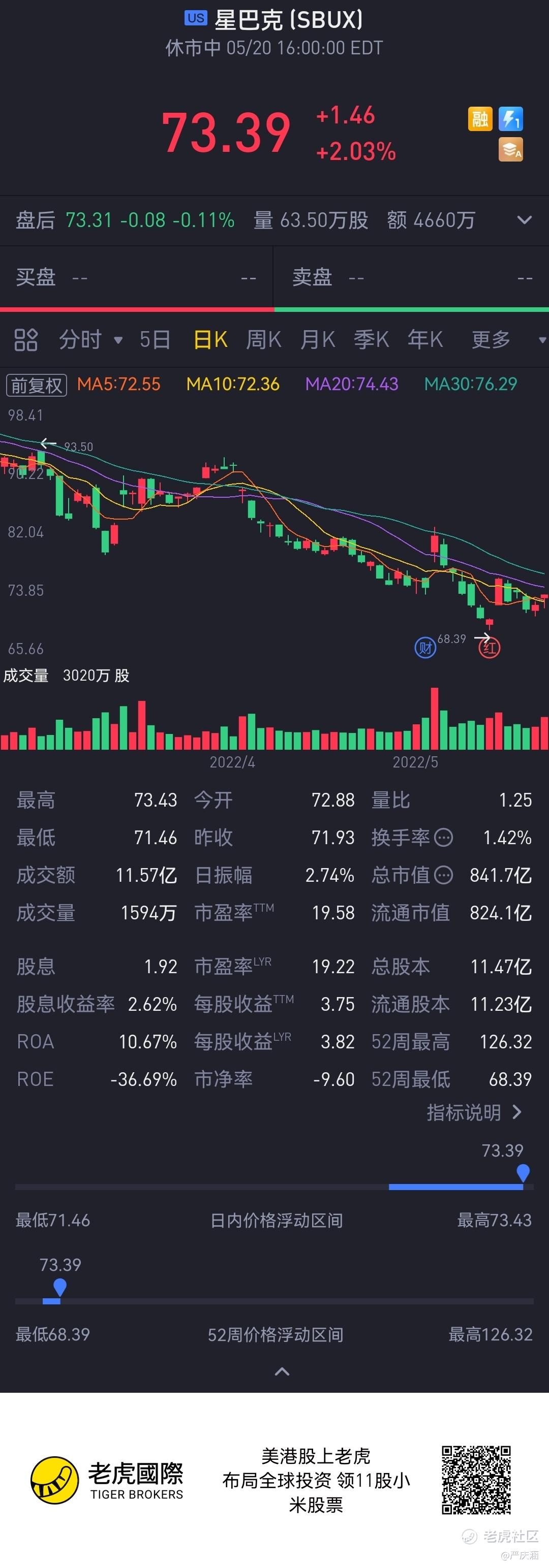Open the 融 margin badge

(x=479, y=119)
